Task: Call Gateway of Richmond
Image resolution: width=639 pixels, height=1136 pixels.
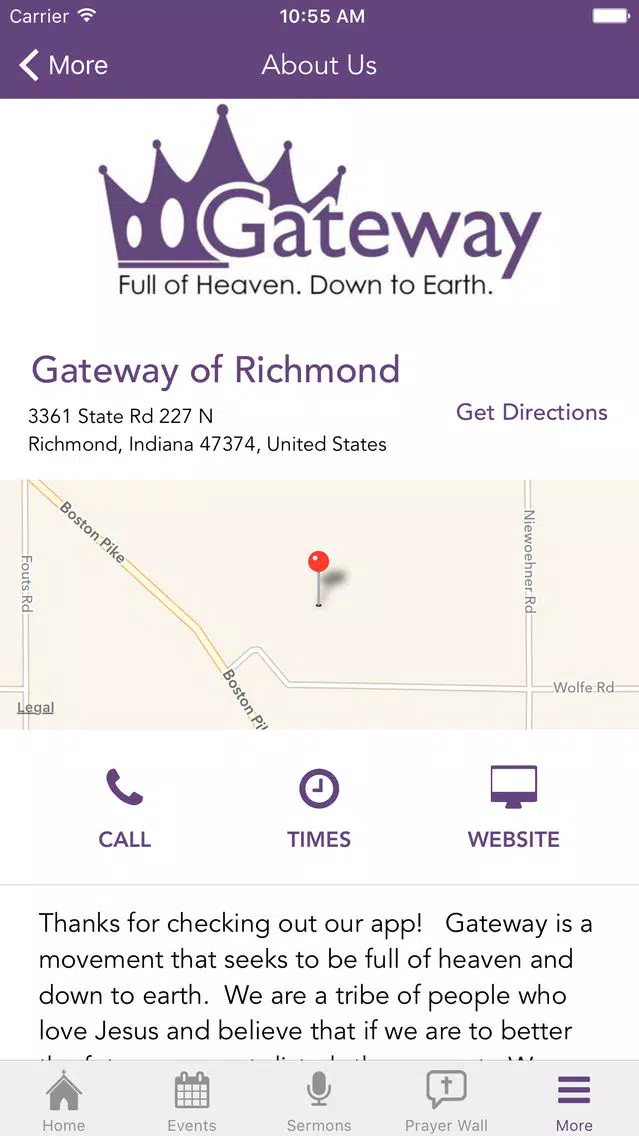Action: 125,809
